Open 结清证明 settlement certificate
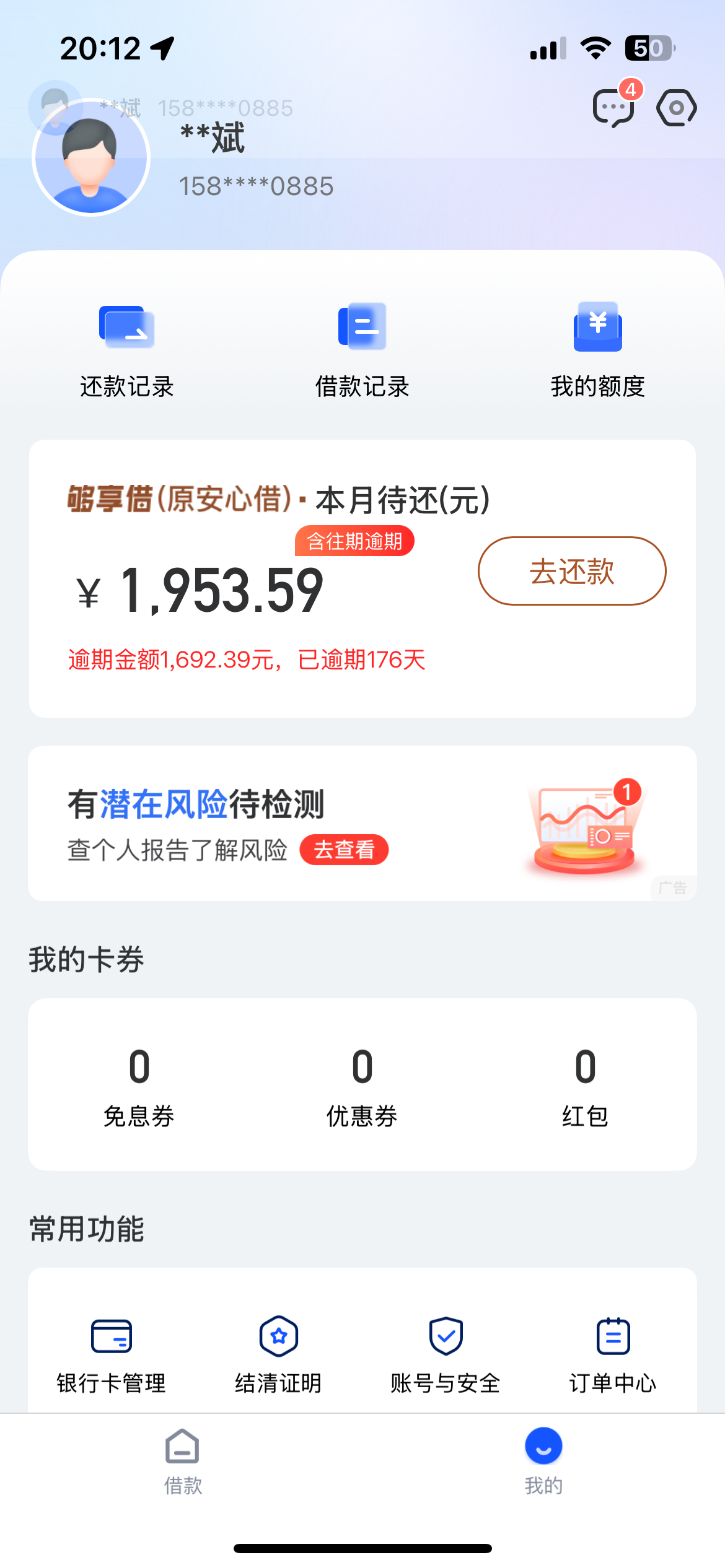This screenshot has height=1568, width=725. click(x=279, y=1353)
